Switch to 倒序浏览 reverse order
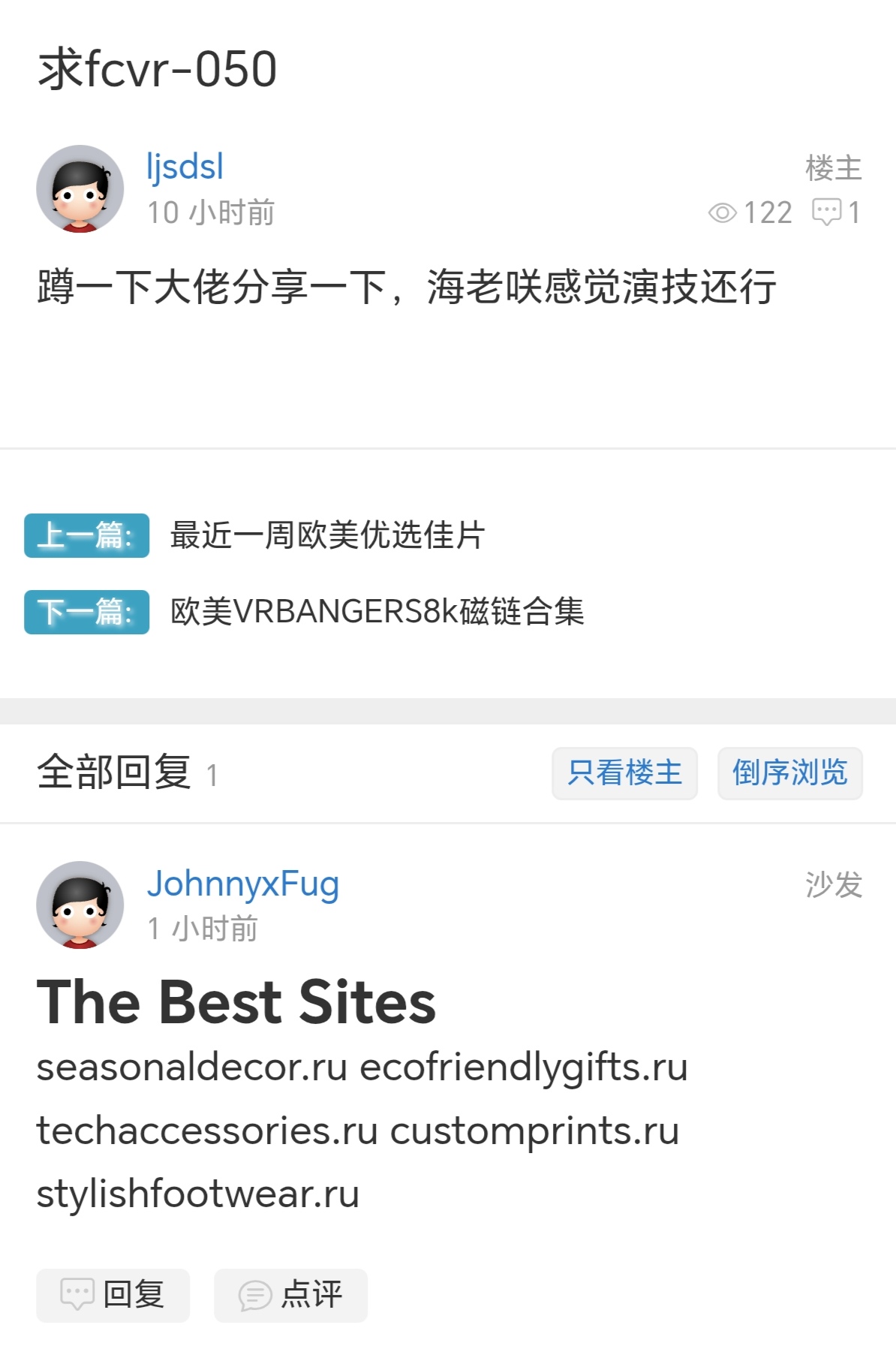Viewport: 896px width, 1352px height. pyautogui.click(x=789, y=772)
